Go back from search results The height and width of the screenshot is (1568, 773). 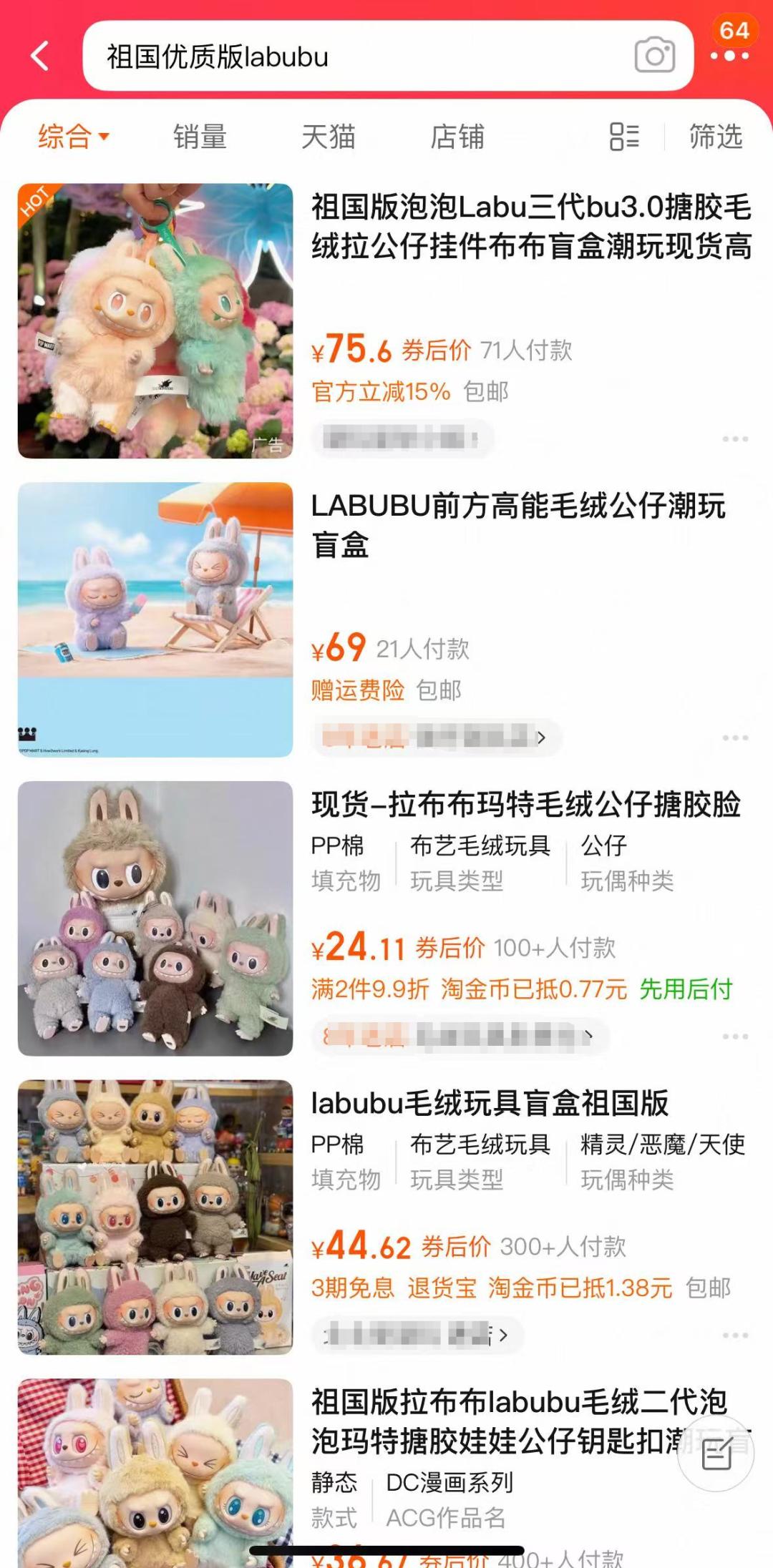click(x=40, y=56)
